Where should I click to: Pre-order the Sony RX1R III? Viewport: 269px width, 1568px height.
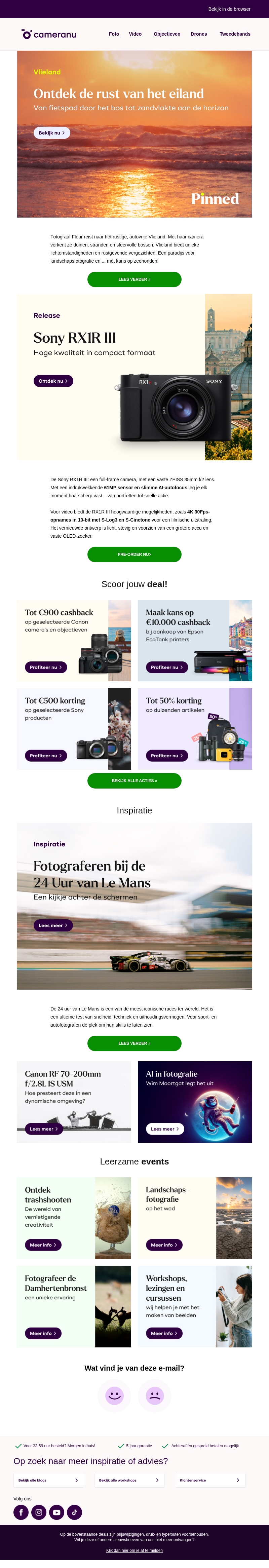pos(134,554)
